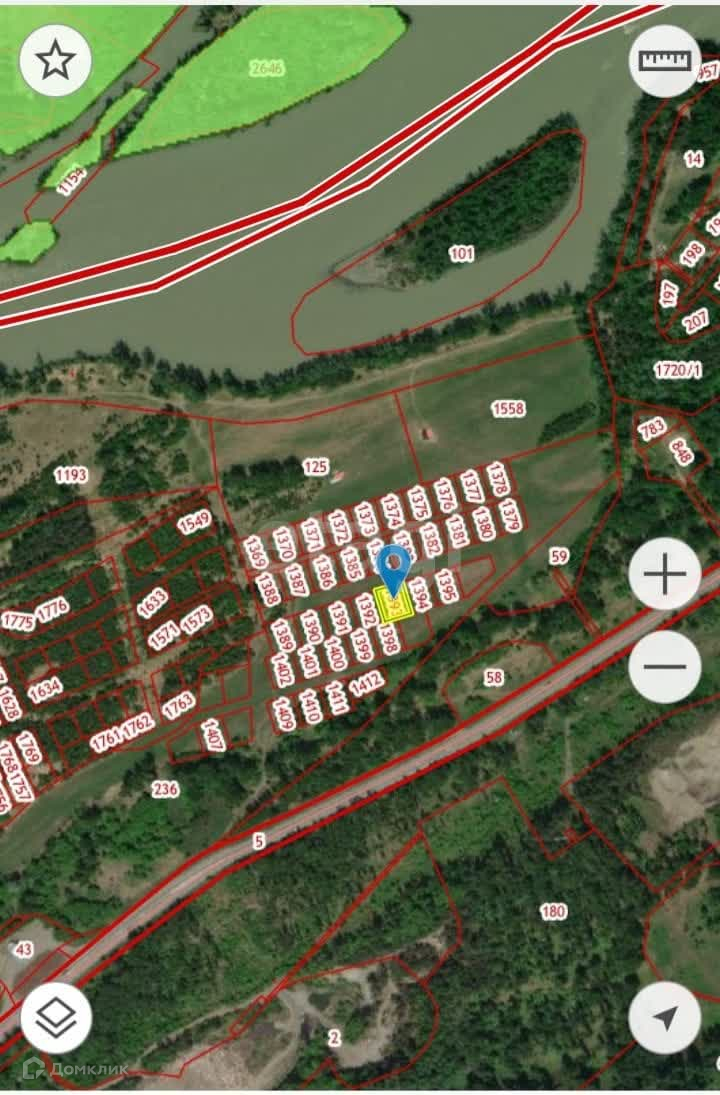
Task: Open the ruler measuring tool
Action: (x=665, y=60)
